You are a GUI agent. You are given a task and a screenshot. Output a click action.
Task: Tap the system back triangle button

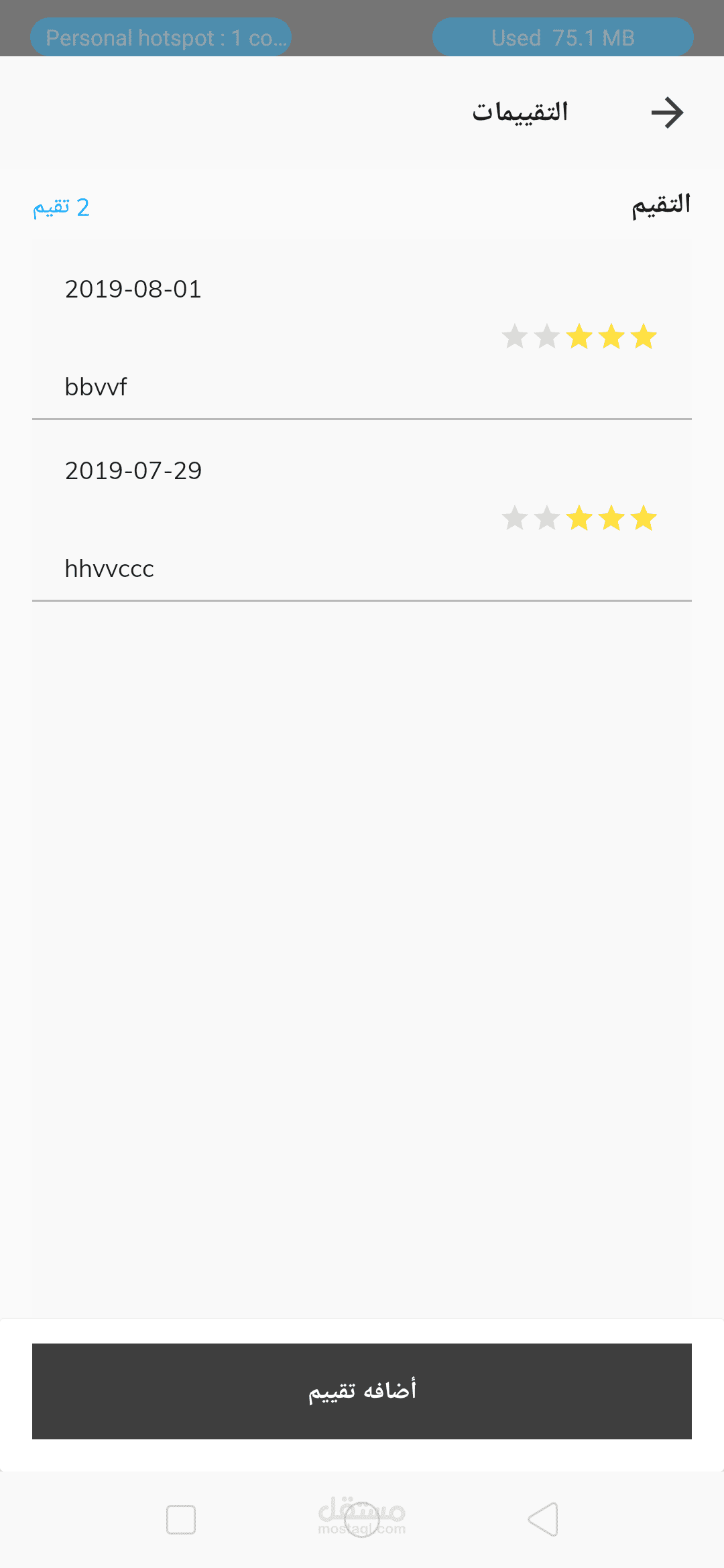[x=543, y=1519]
